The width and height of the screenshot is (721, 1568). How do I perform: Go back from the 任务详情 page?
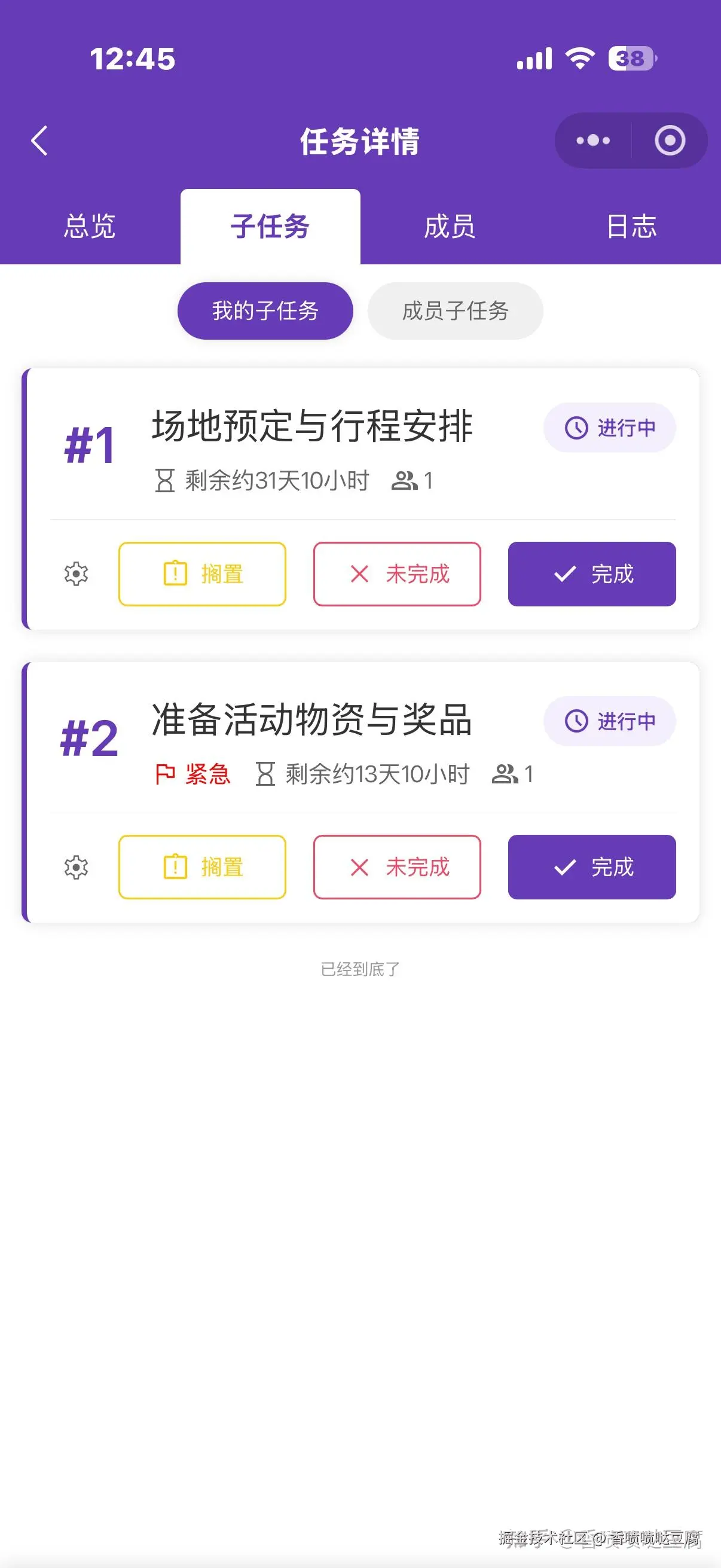coord(39,141)
